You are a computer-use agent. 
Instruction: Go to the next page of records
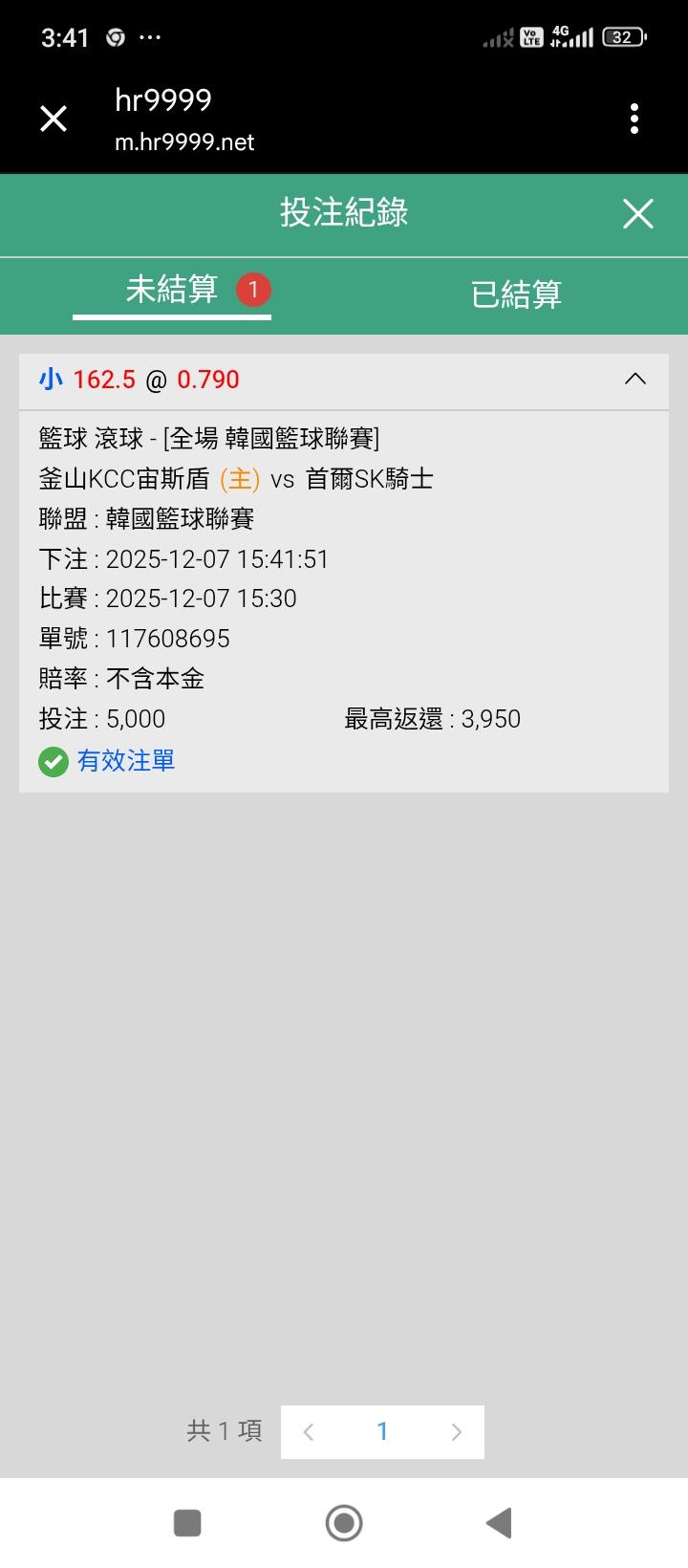(456, 1431)
